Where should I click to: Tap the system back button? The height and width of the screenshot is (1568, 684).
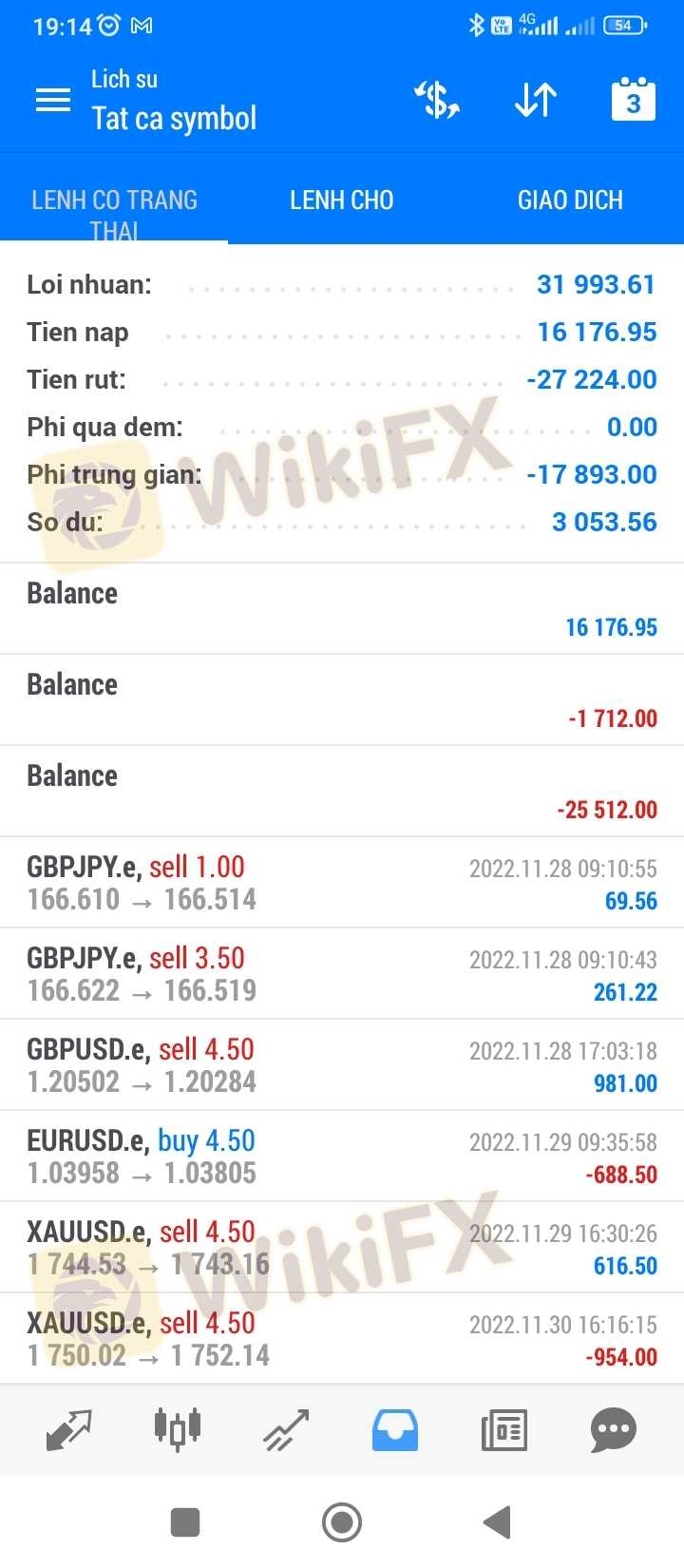[x=498, y=1522]
